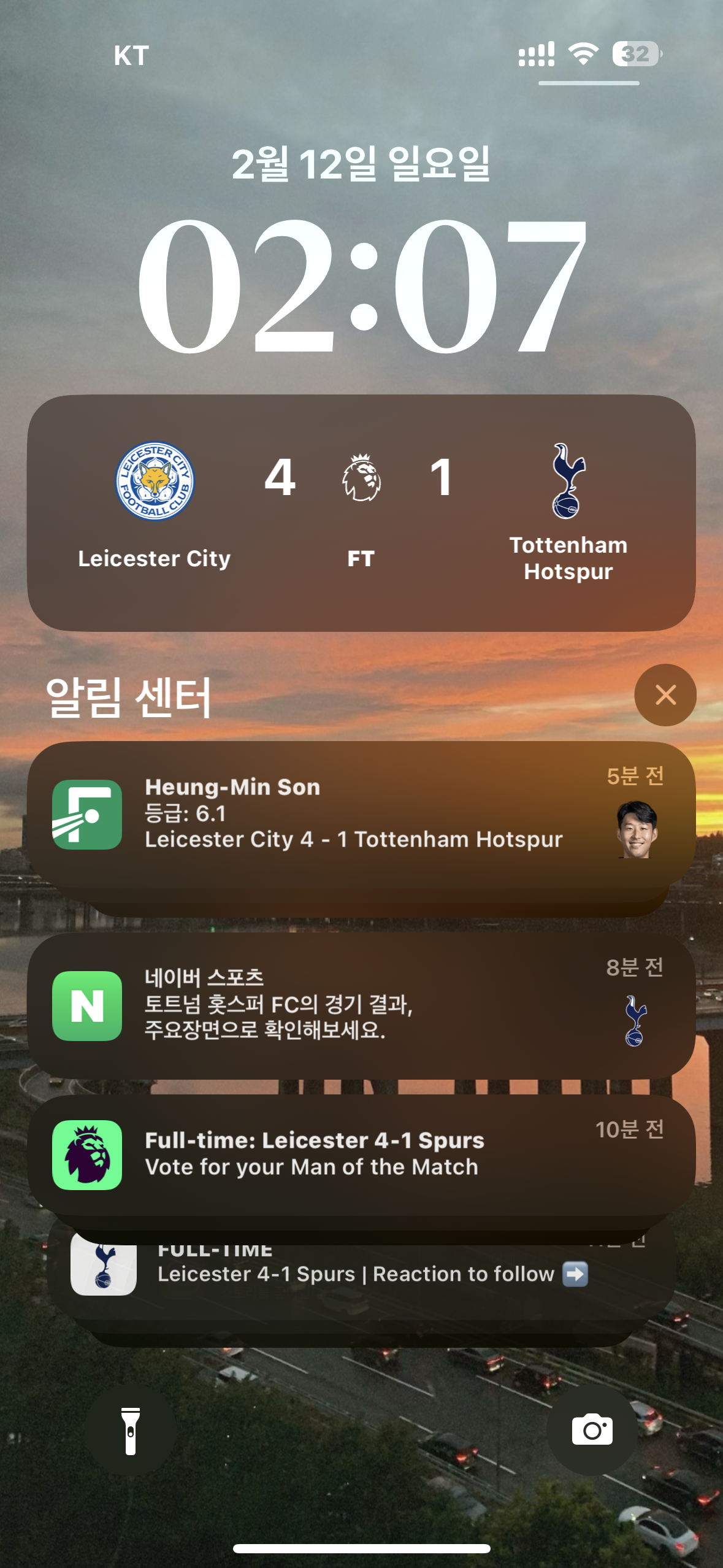Clear the notification center with the X button

[x=665, y=695]
